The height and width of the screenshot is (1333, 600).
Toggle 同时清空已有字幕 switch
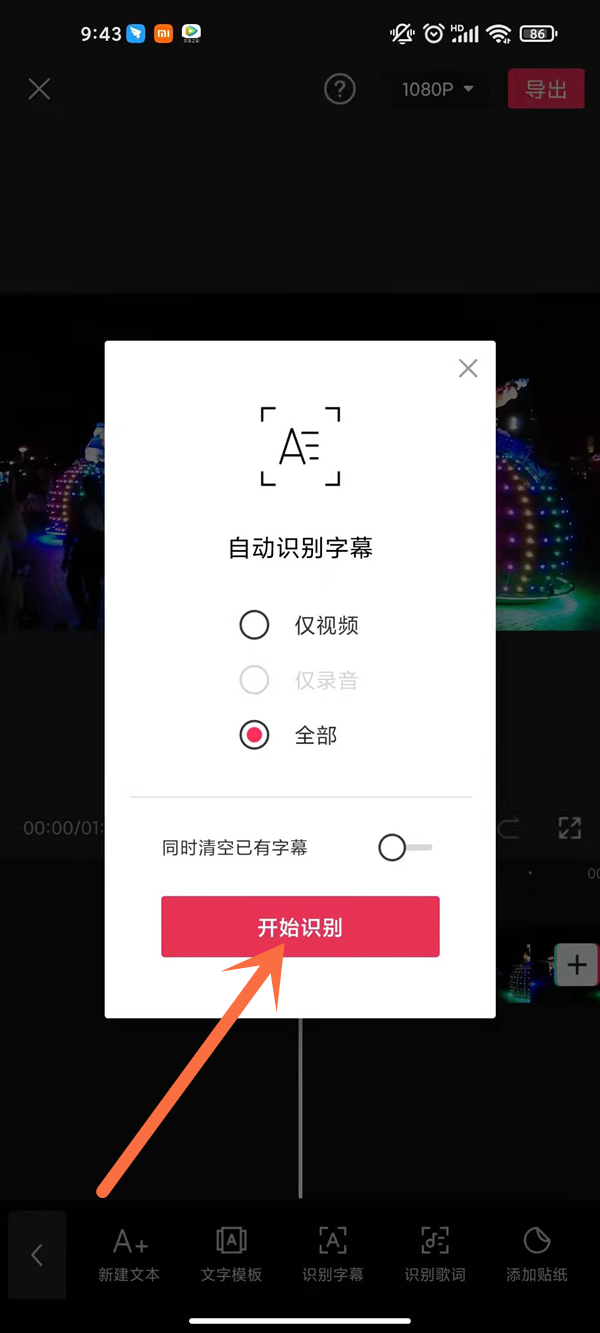[404, 848]
